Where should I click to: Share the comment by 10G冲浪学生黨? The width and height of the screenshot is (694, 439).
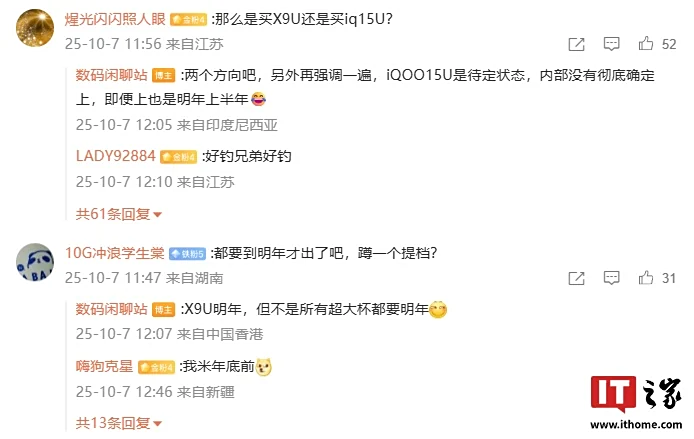point(576,278)
